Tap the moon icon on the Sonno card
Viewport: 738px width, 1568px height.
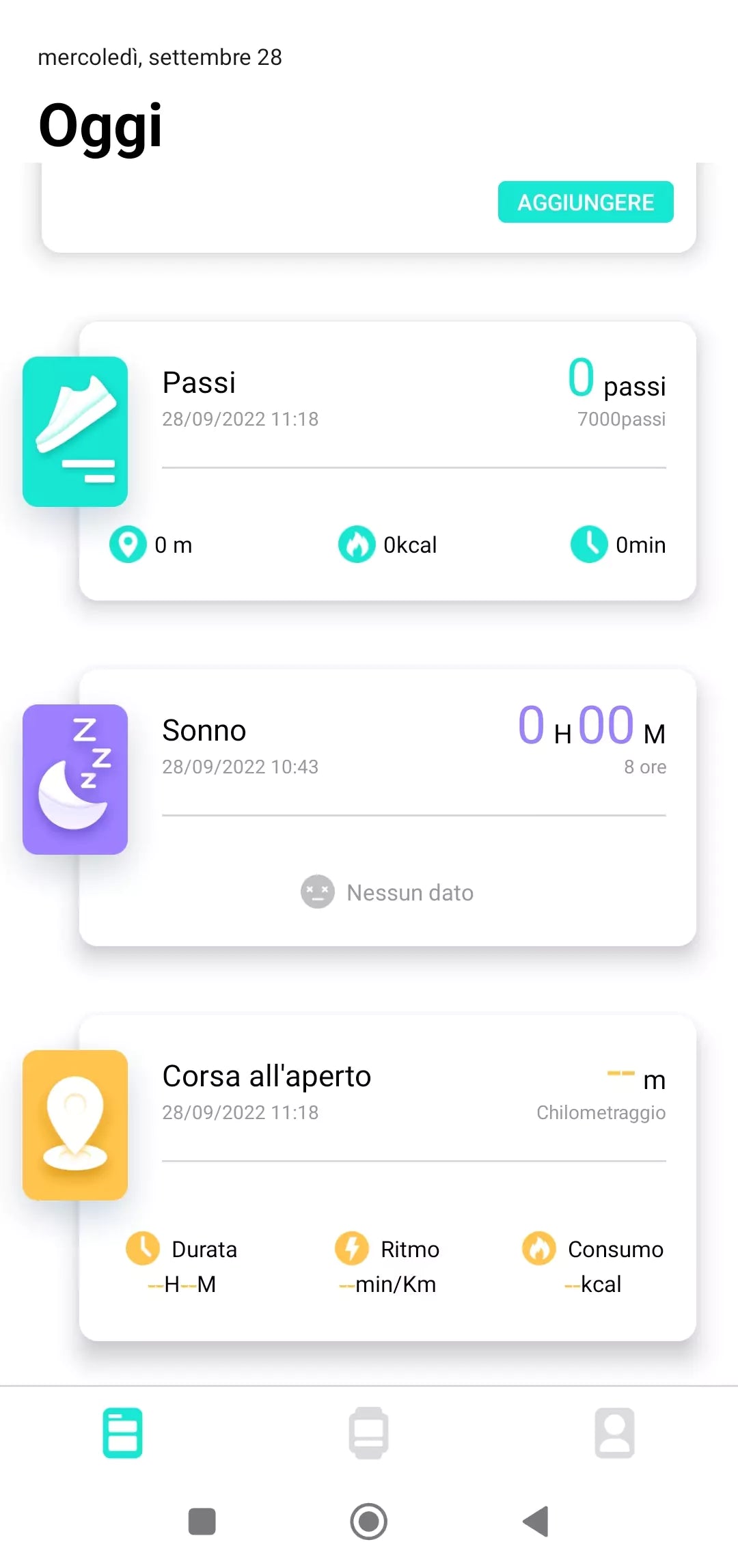tap(74, 779)
